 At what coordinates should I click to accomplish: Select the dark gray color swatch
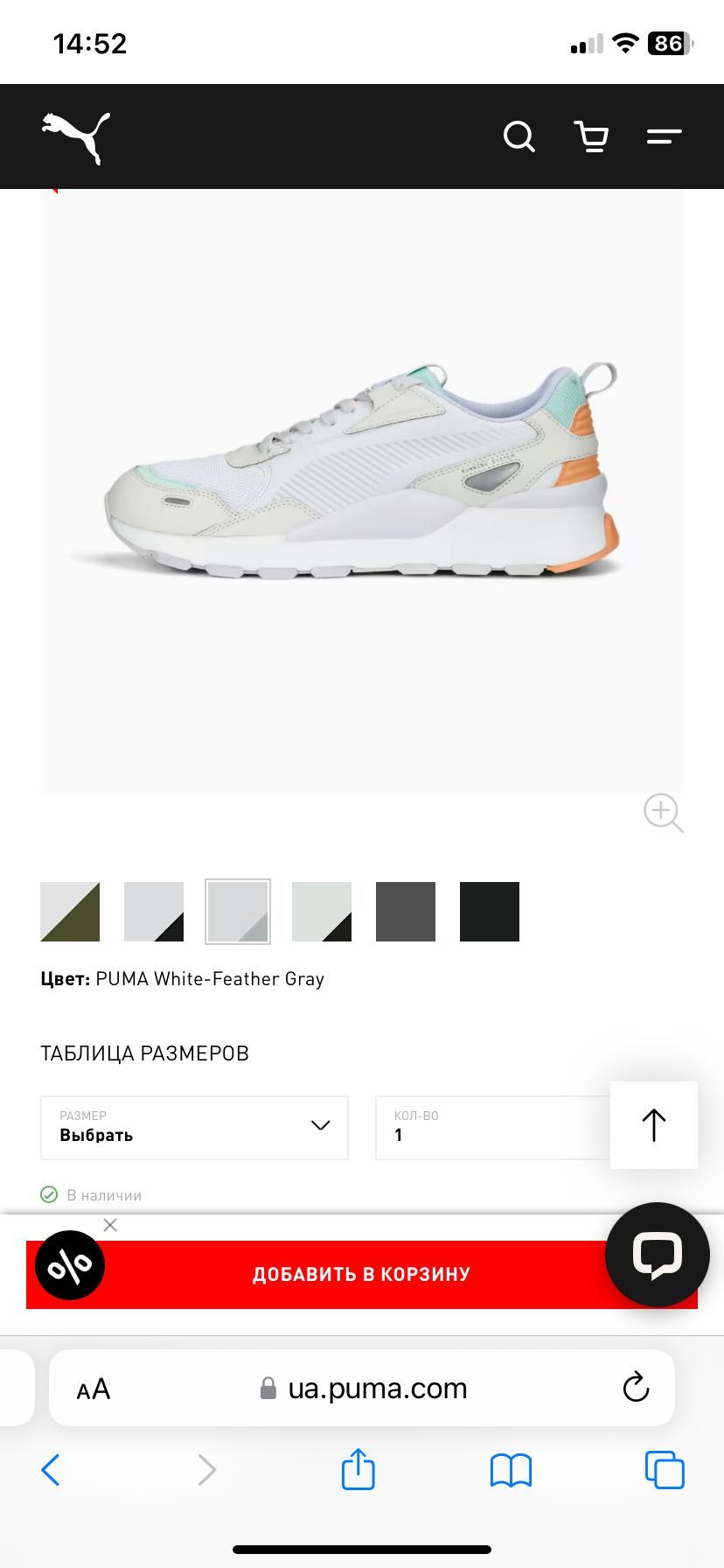[406, 912]
